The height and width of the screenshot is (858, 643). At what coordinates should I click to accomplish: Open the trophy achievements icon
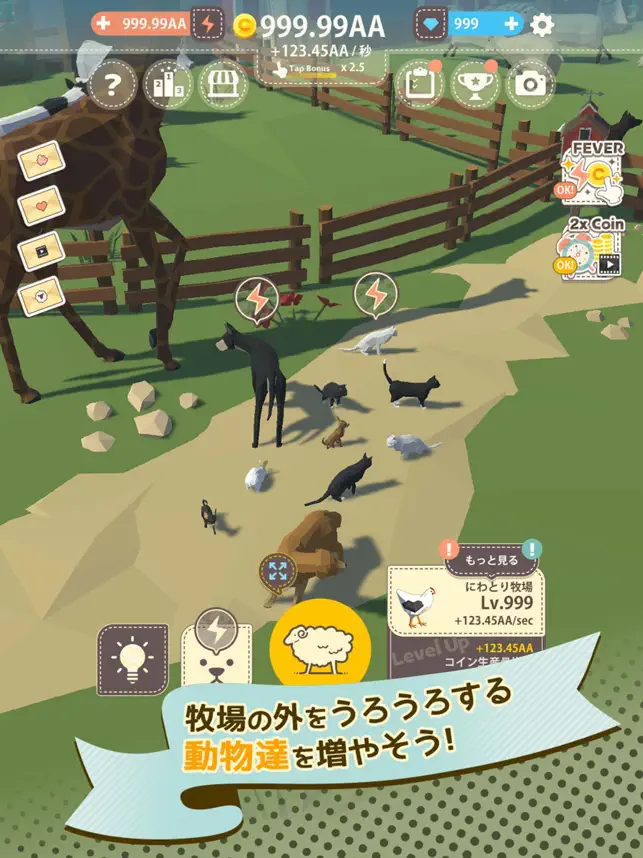(x=475, y=85)
